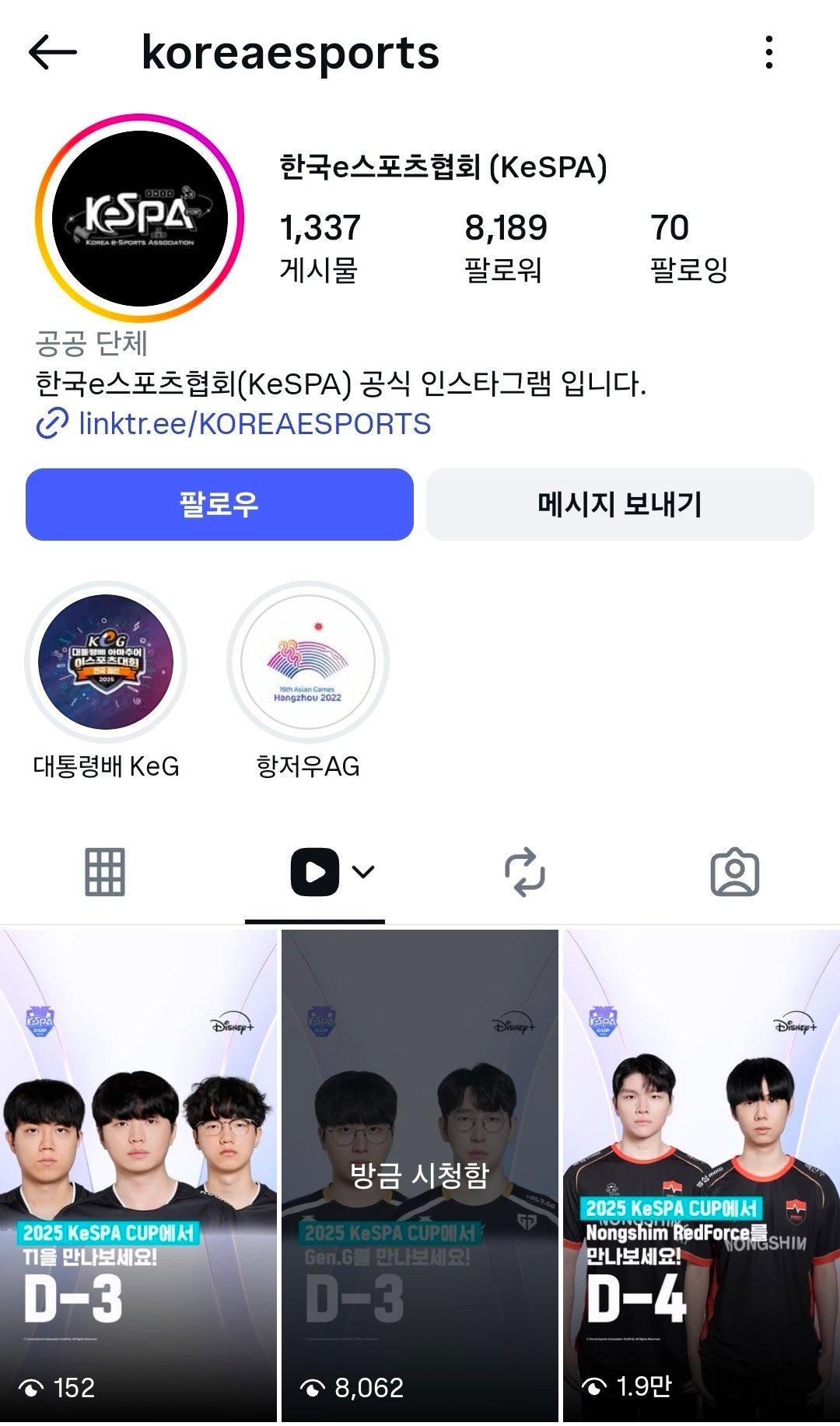Open the 대통령배 KeG highlight
This screenshot has height=1426, width=840.
tap(106, 662)
